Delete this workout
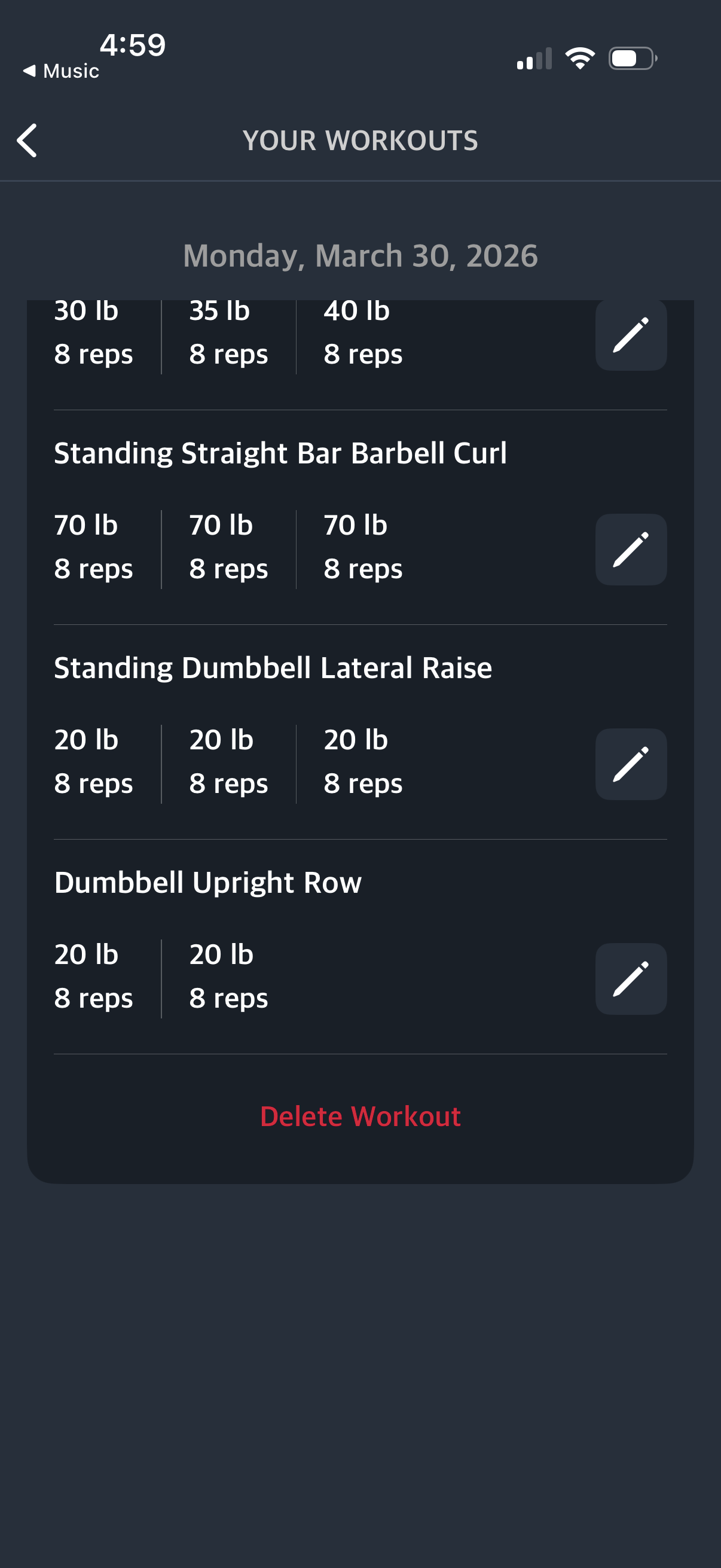This screenshot has width=721, height=1568. 360,1116
